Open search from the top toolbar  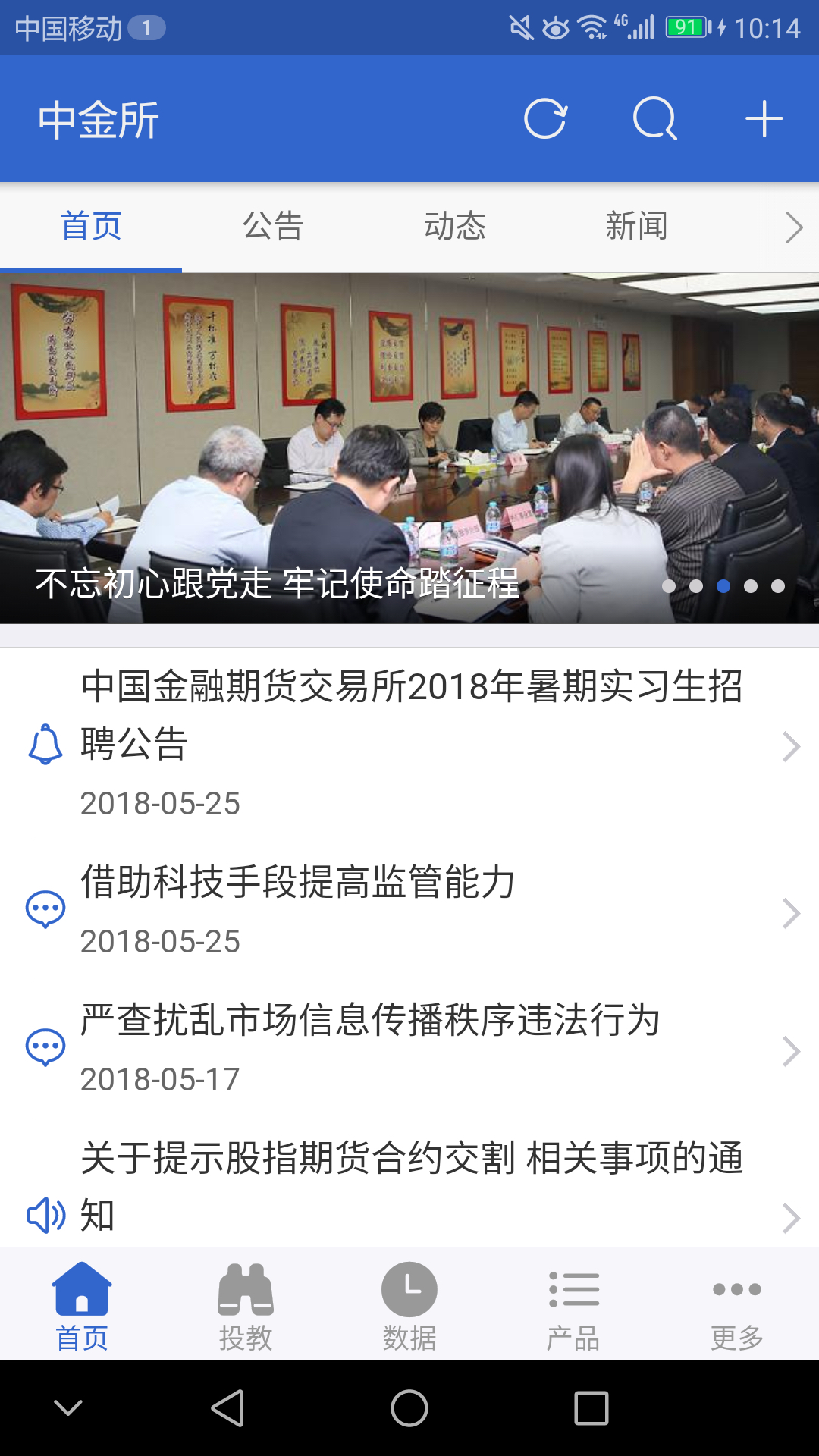(655, 118)
